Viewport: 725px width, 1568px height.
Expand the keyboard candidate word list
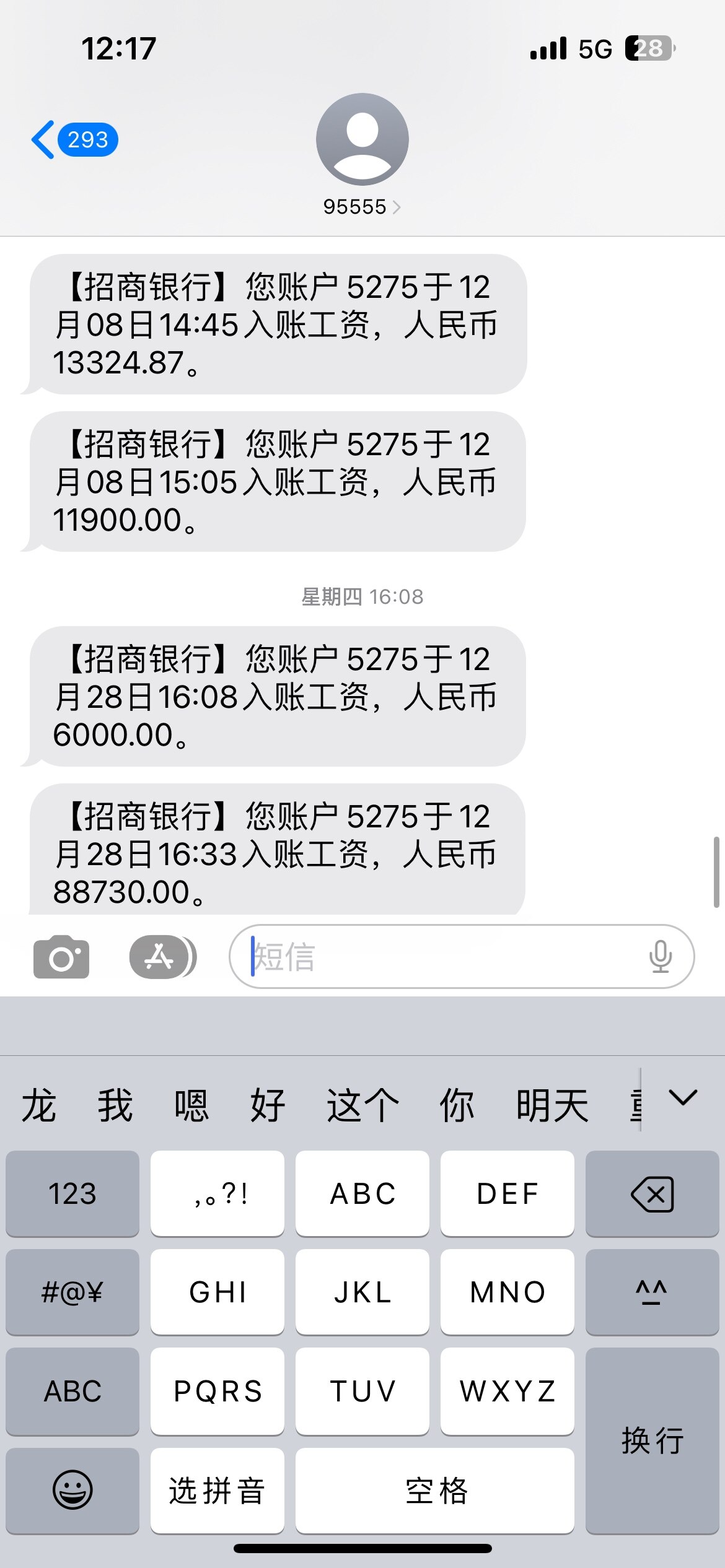tap(683, 1099)
